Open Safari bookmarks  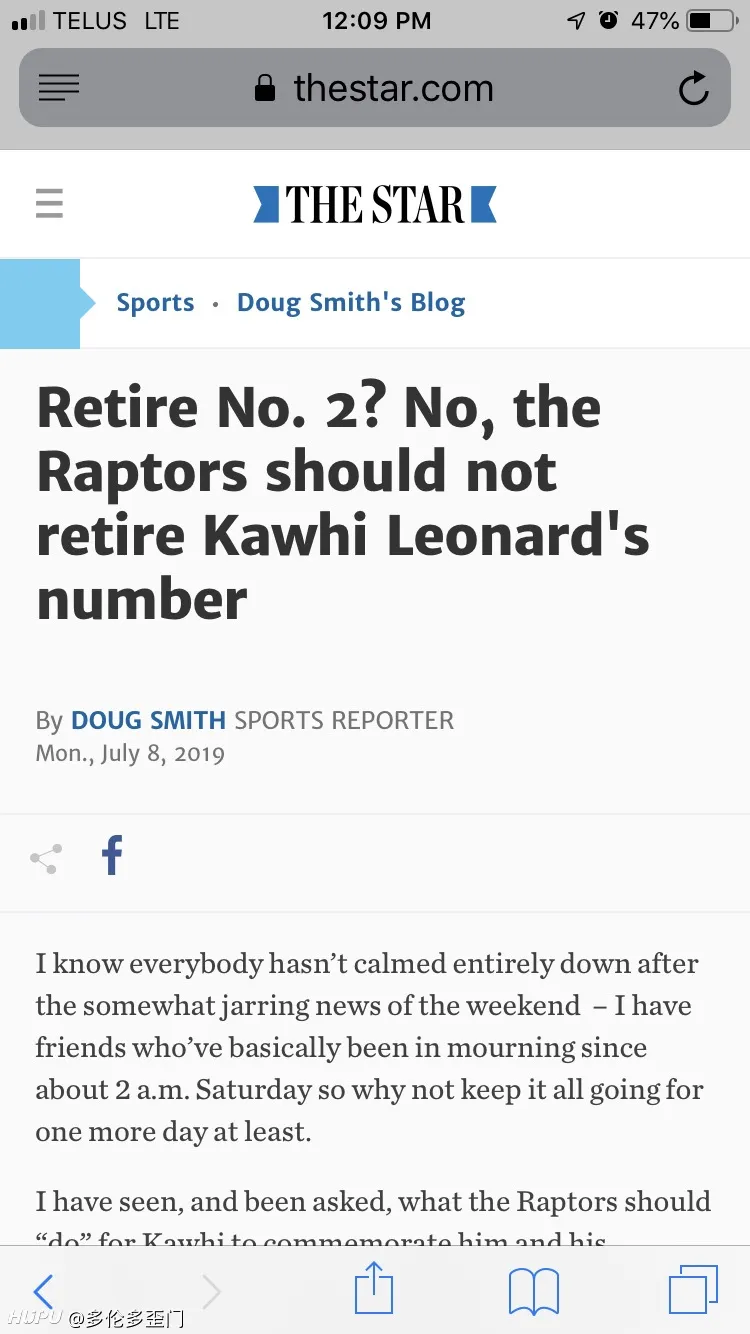pos(534,1292)
